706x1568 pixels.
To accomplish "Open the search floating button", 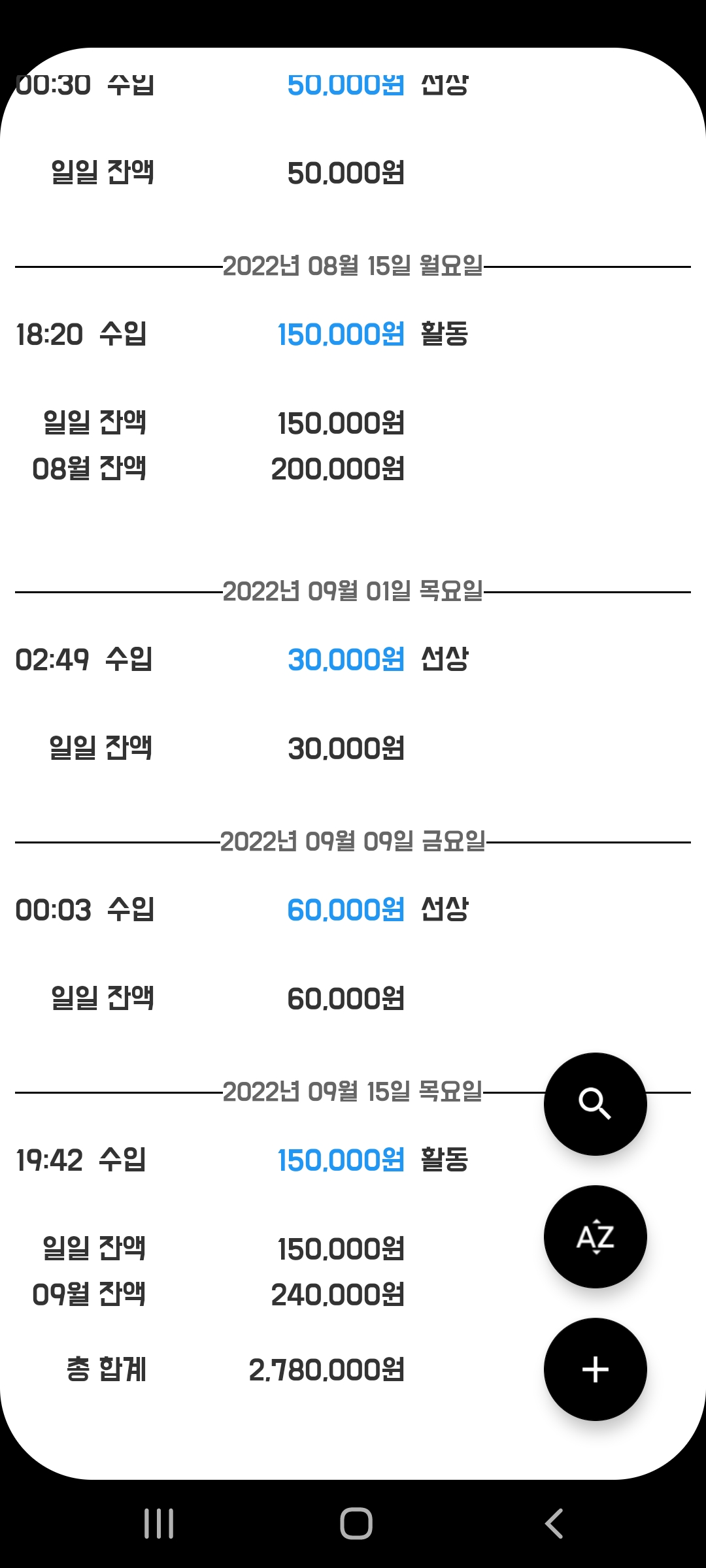I will (x=595, y=1104).
